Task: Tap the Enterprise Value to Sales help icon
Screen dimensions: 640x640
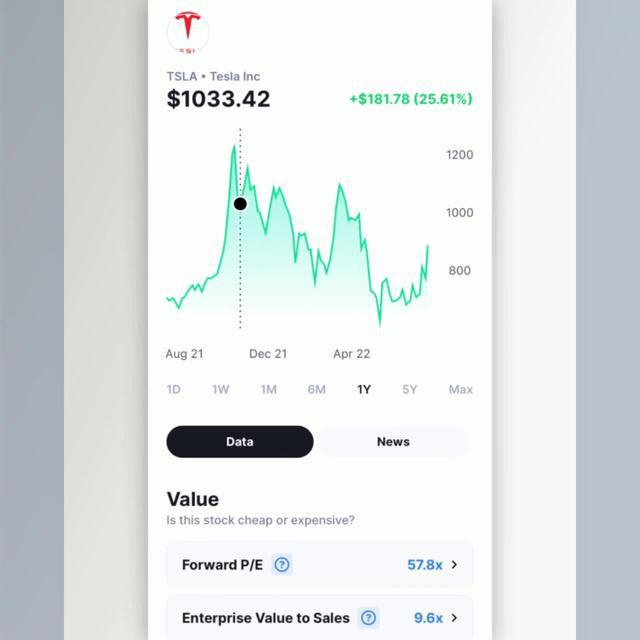Action: point(368,618)
